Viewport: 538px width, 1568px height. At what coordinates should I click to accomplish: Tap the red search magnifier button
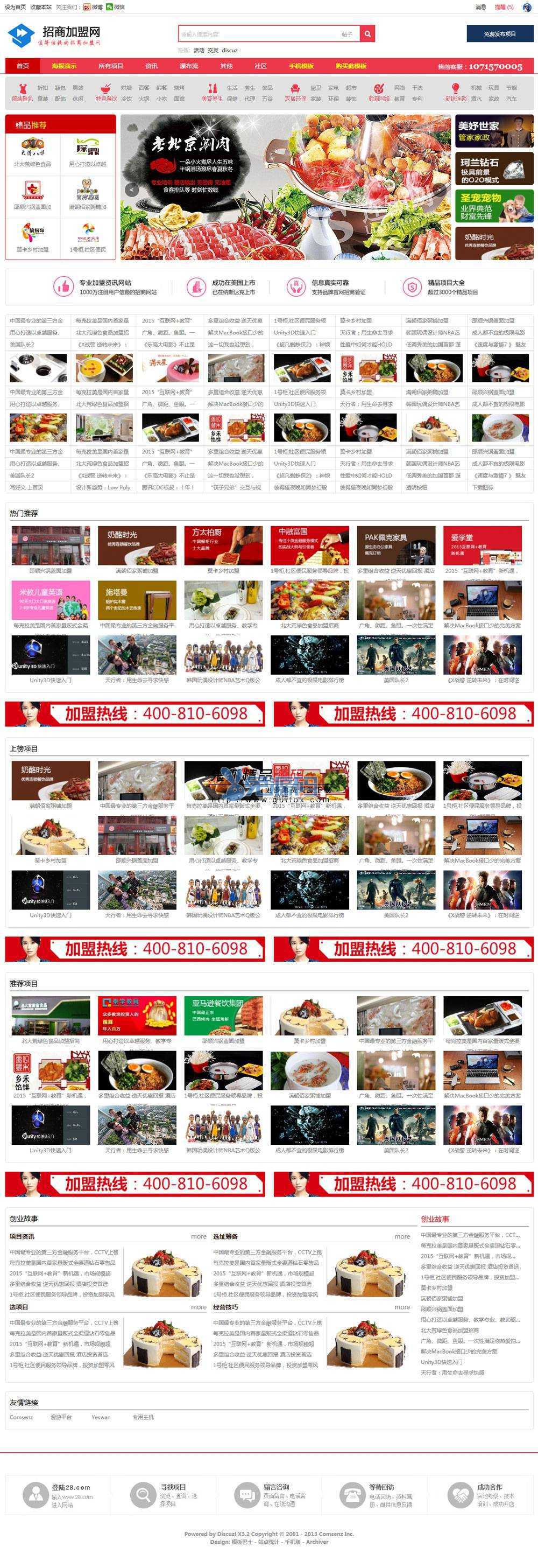367,34
